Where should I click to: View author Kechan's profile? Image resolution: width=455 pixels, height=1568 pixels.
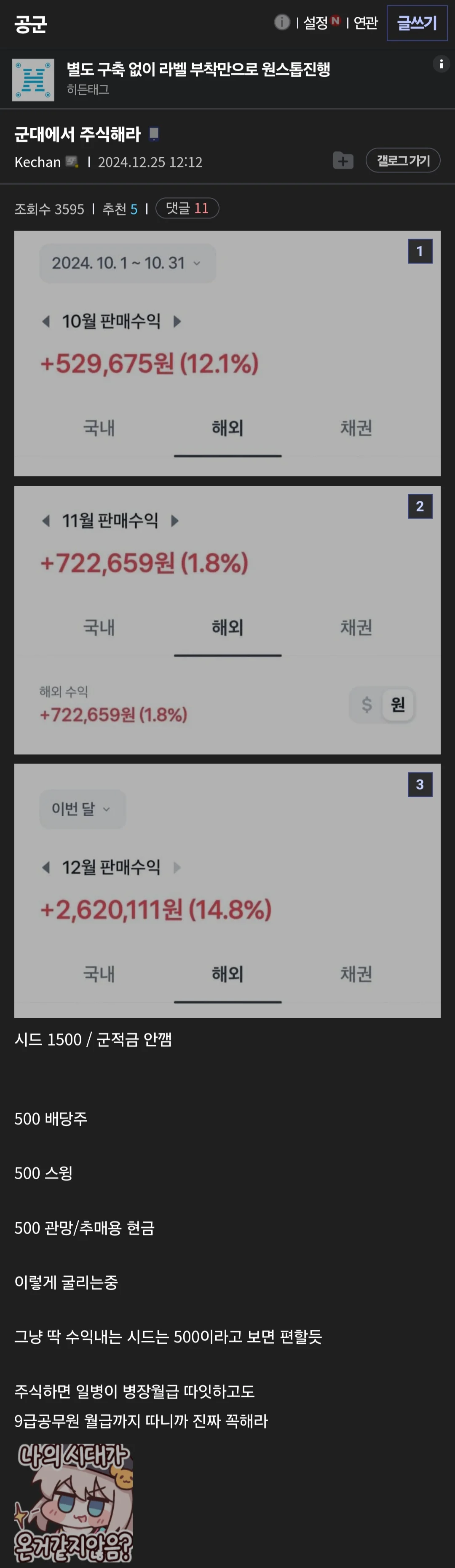(38, 162)
